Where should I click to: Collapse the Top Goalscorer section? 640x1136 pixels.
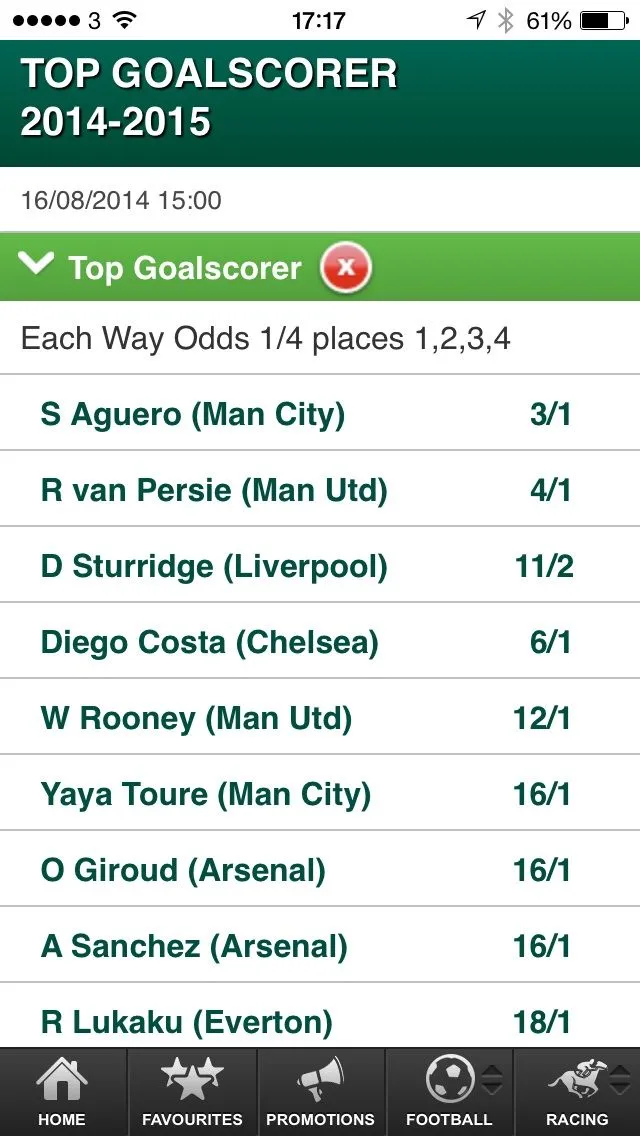click(x=37, y=266)
